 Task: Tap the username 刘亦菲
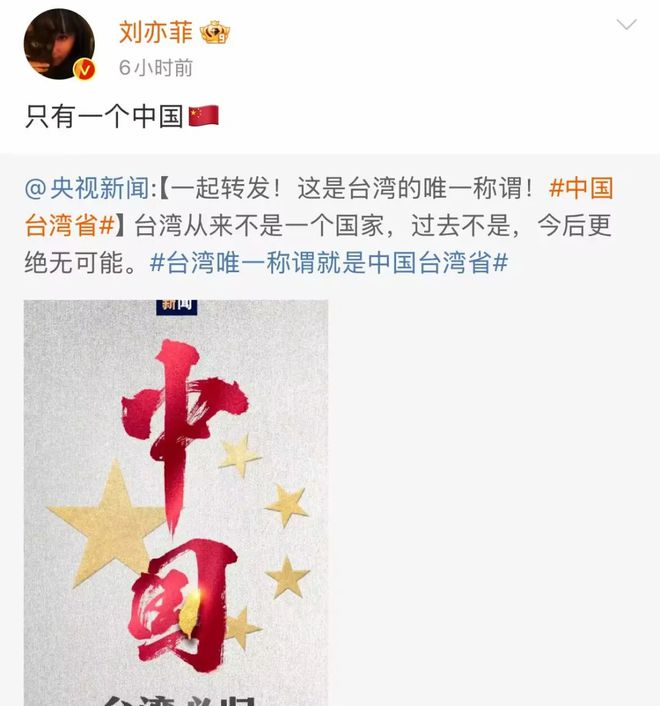153,32
